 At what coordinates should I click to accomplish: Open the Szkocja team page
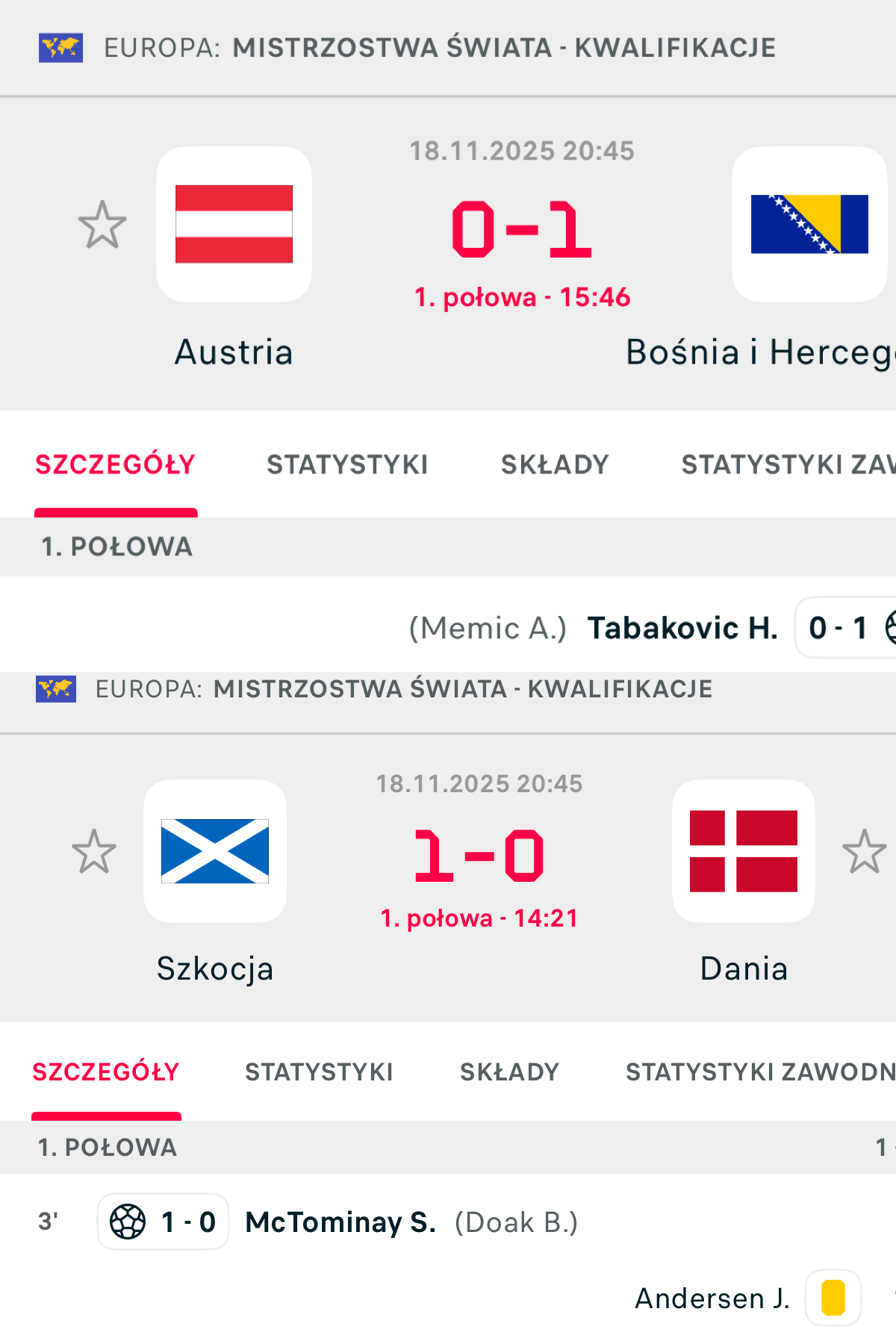[215, 851]
